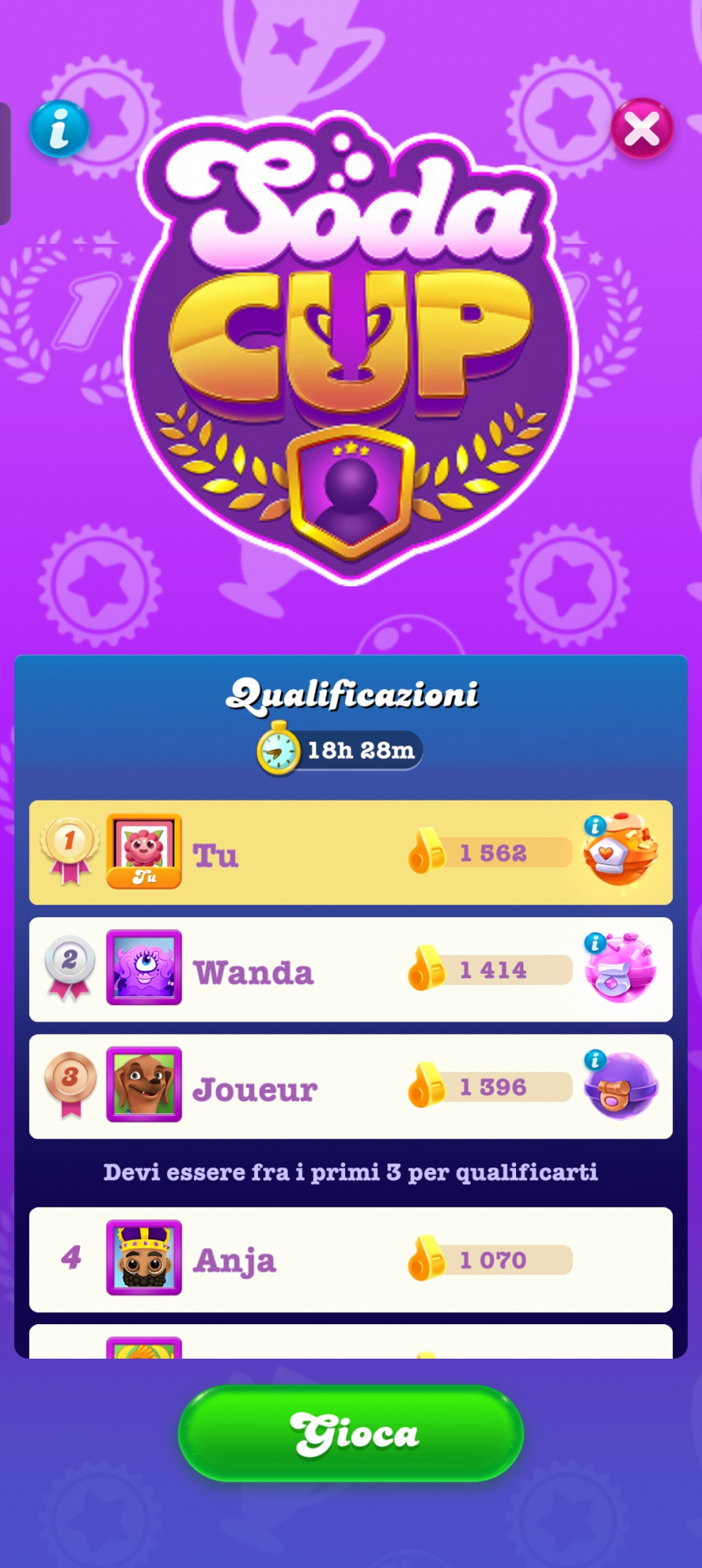
Task: Close the Soda Cup screen
Action: pos(642,129)
